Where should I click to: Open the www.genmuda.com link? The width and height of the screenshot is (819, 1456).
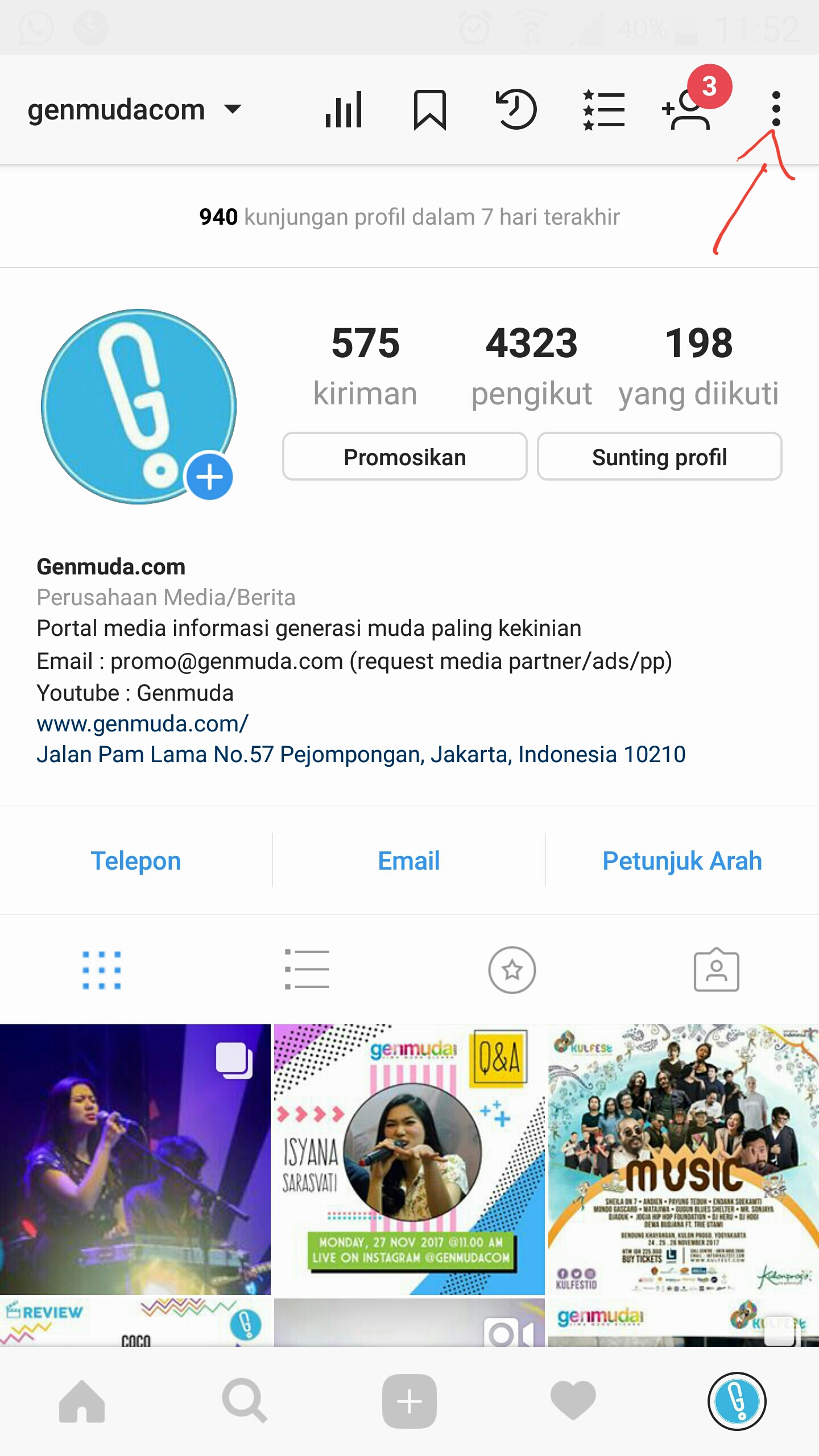[x=142, y=723]
